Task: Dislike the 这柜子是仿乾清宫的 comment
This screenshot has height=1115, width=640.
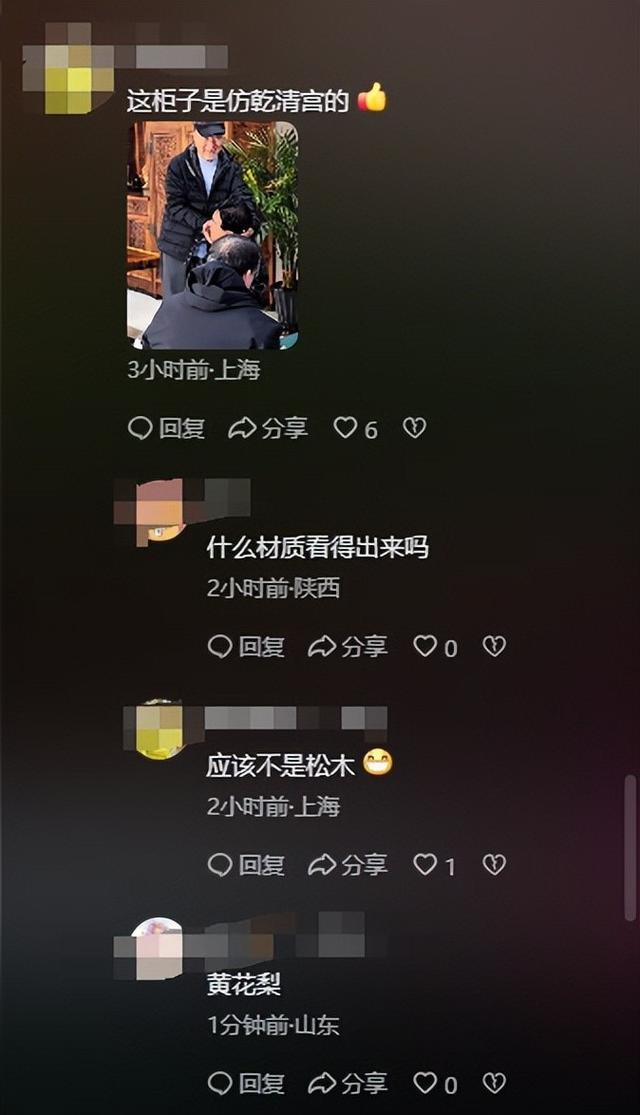Action: pyautogui.click(x=414, y=429)
